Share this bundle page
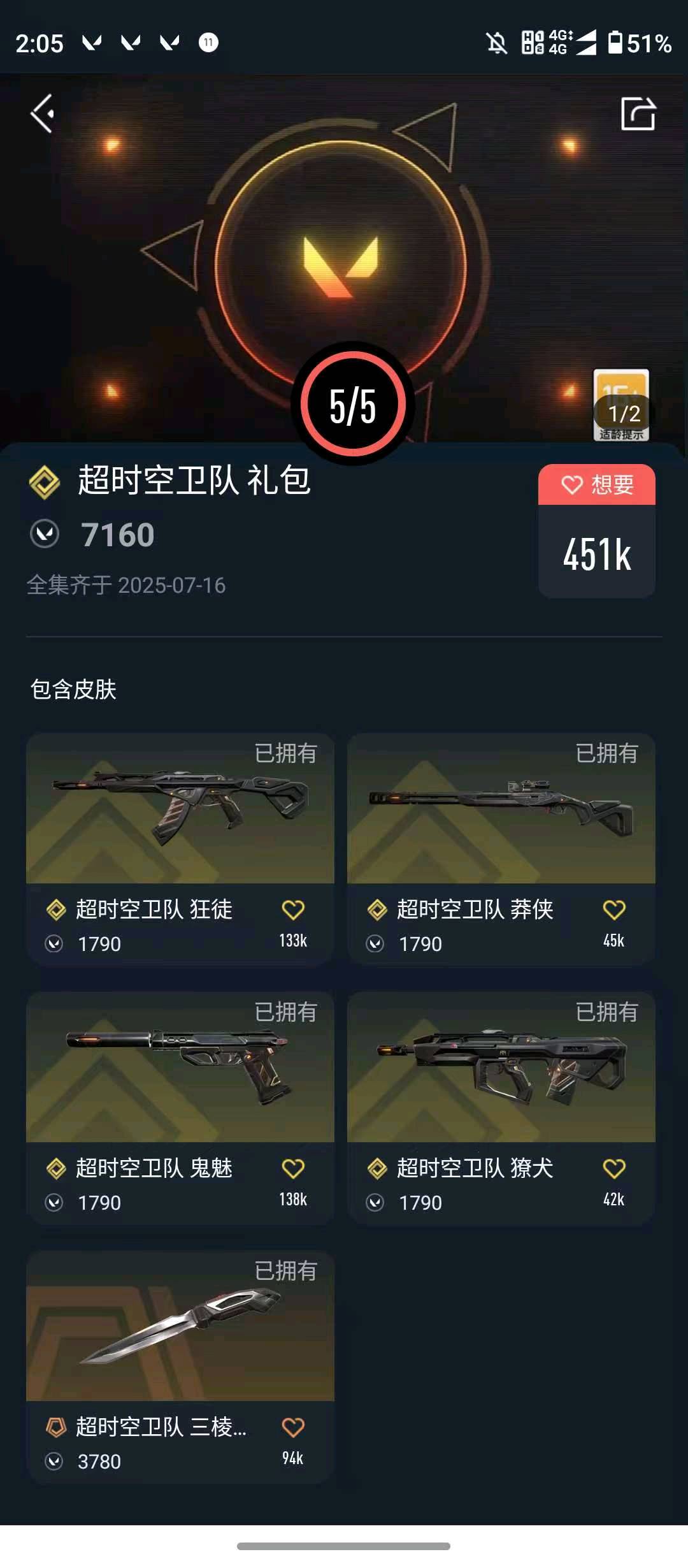This screenshot has height=1568, width=688. (x=638, y=114)
